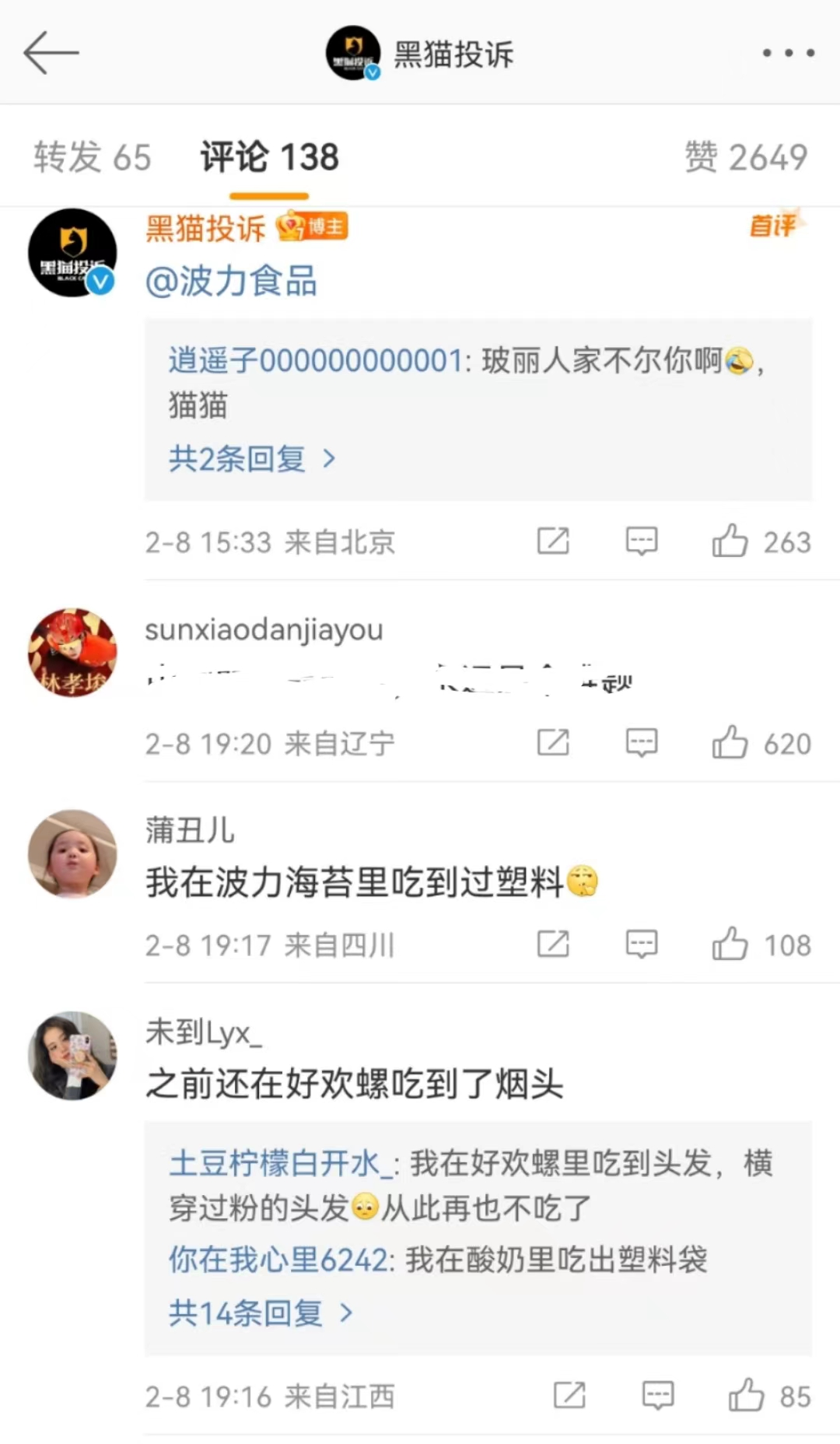Like 未到Lyx_'s comment
This screenshot has height=1444, width=840.
click(745, 1396)
